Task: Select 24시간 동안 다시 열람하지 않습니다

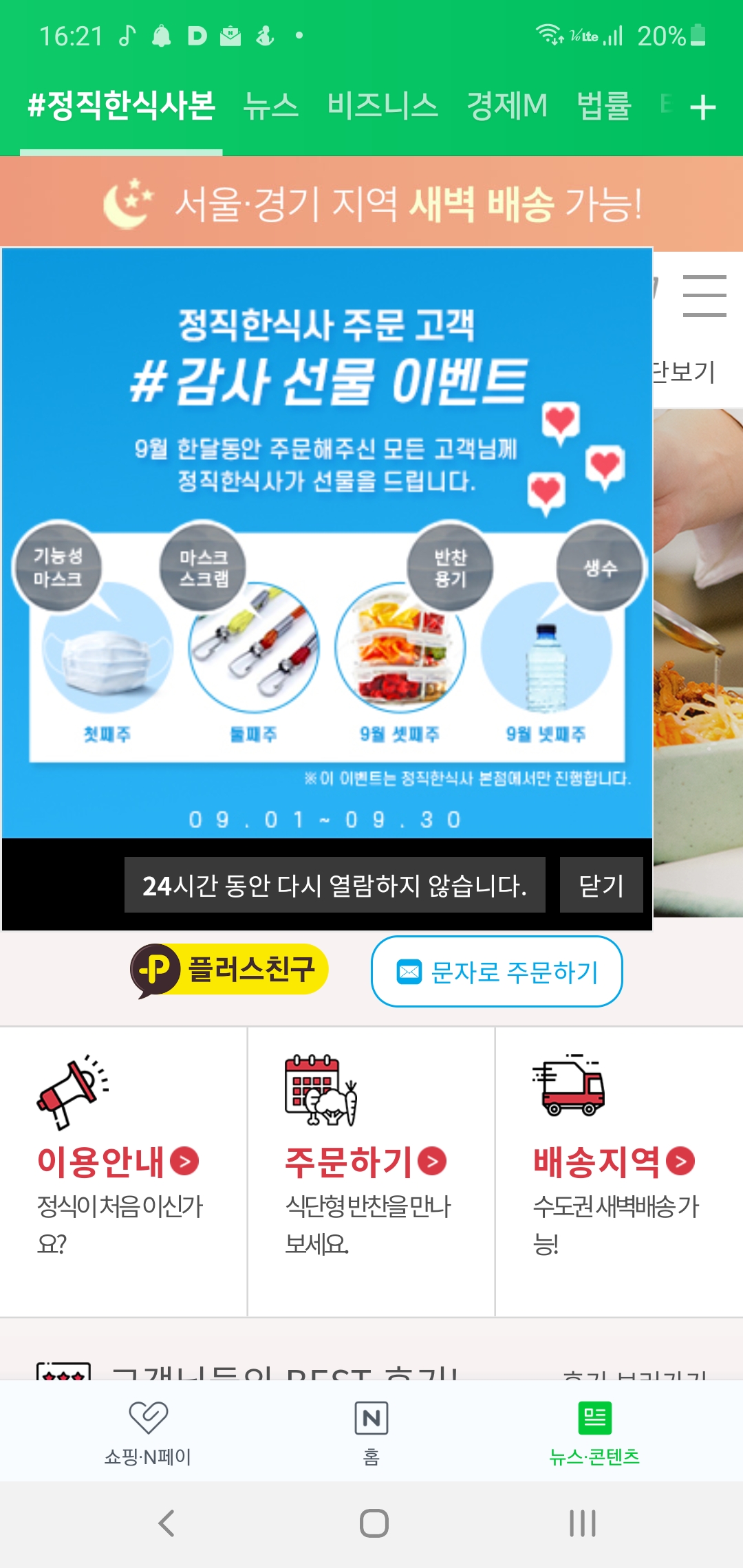Action: (x=334, y=885)
